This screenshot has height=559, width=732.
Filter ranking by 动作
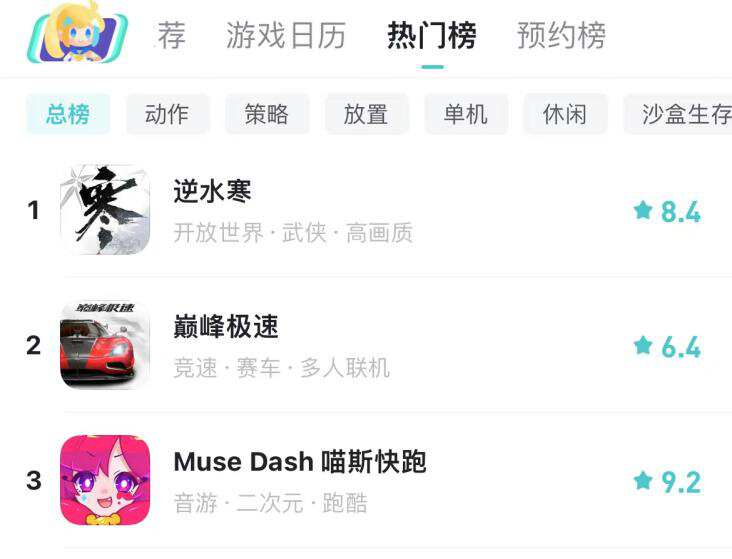click(x=167, y=114)
